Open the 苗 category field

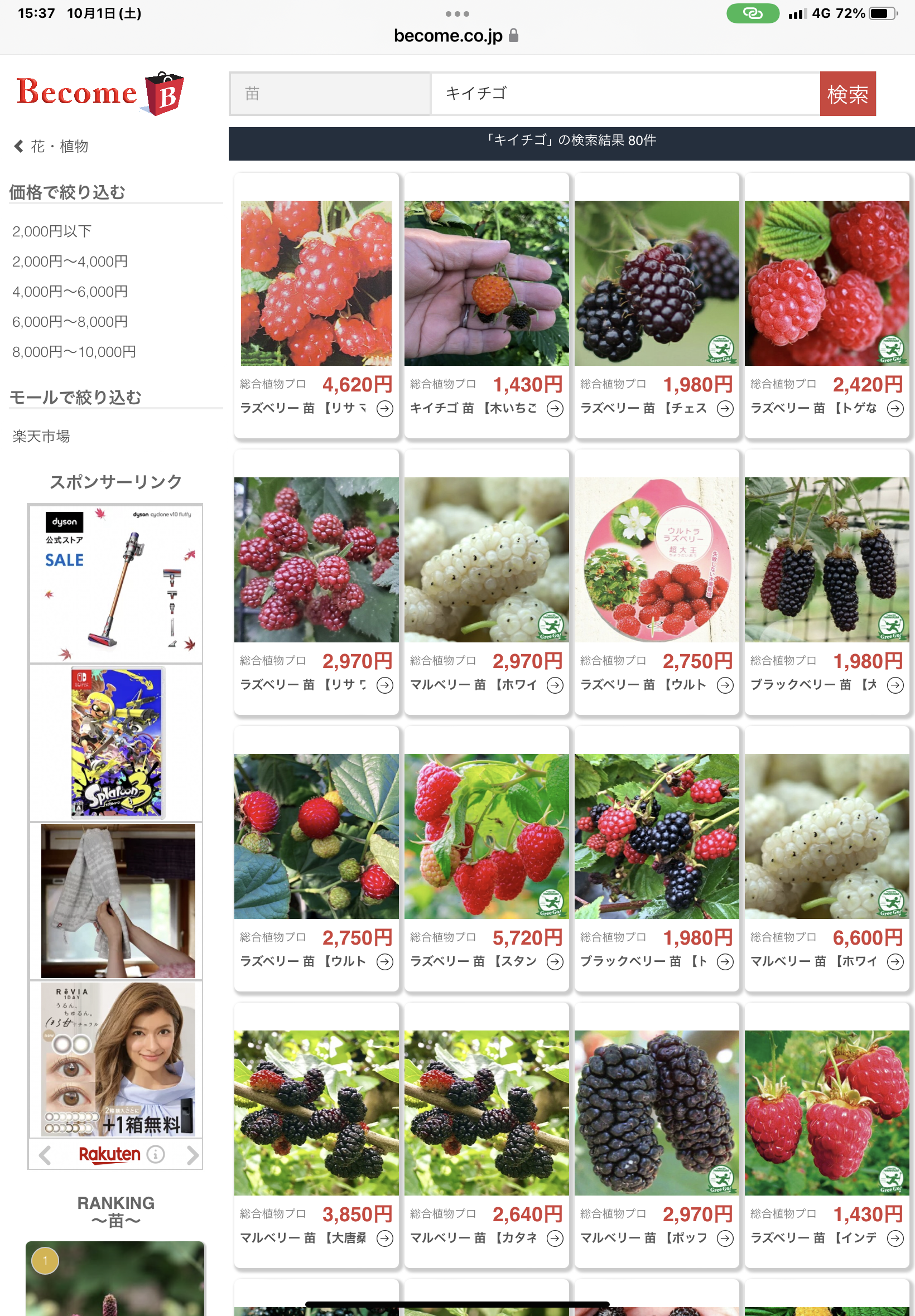330,93
